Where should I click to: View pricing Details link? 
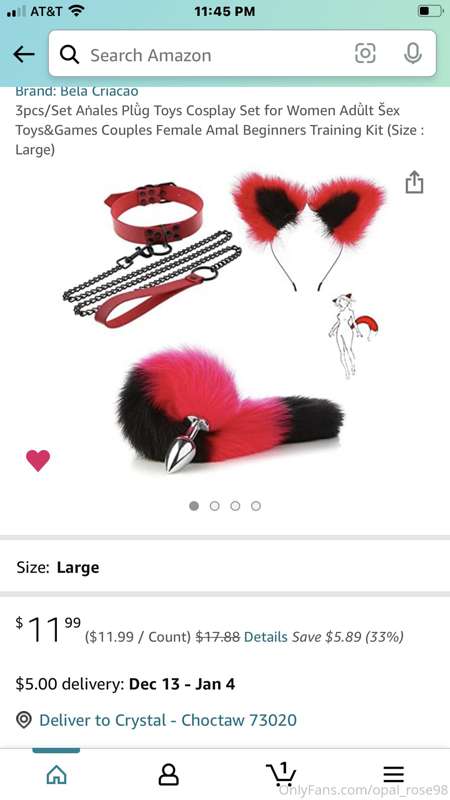pyautogui.click(x=266, y=637)
